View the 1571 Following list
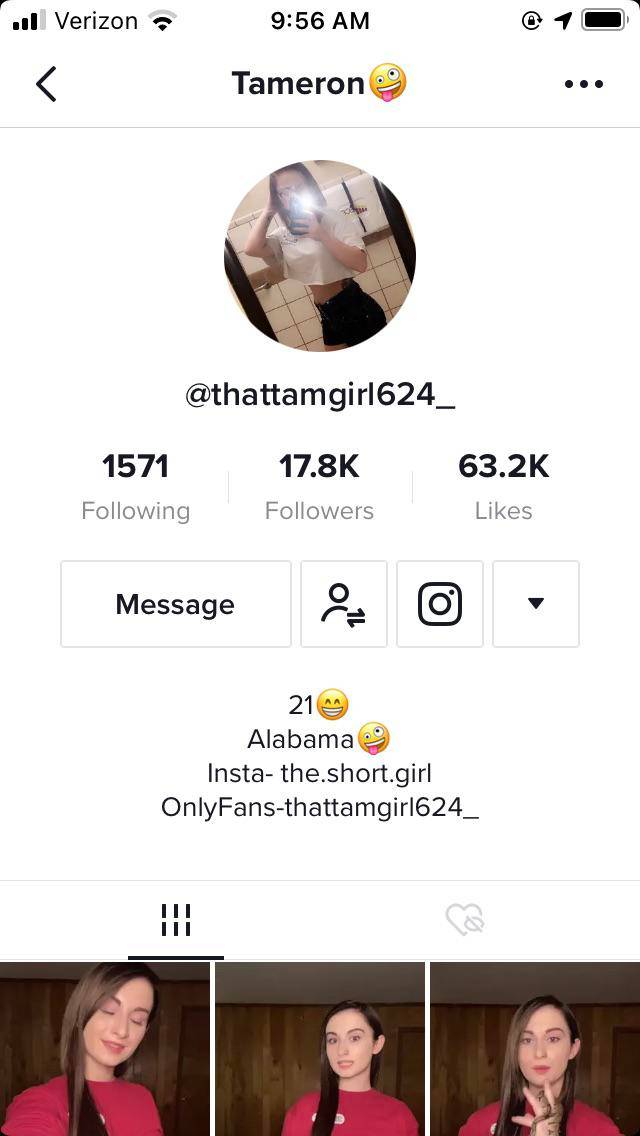 (x=135, y=487)
